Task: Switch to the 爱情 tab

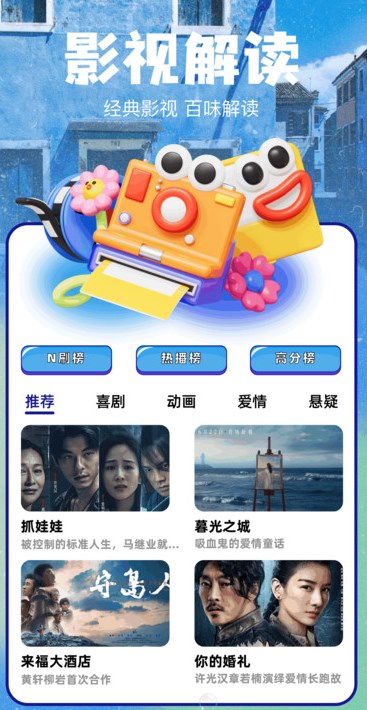Action: [252, 402]
